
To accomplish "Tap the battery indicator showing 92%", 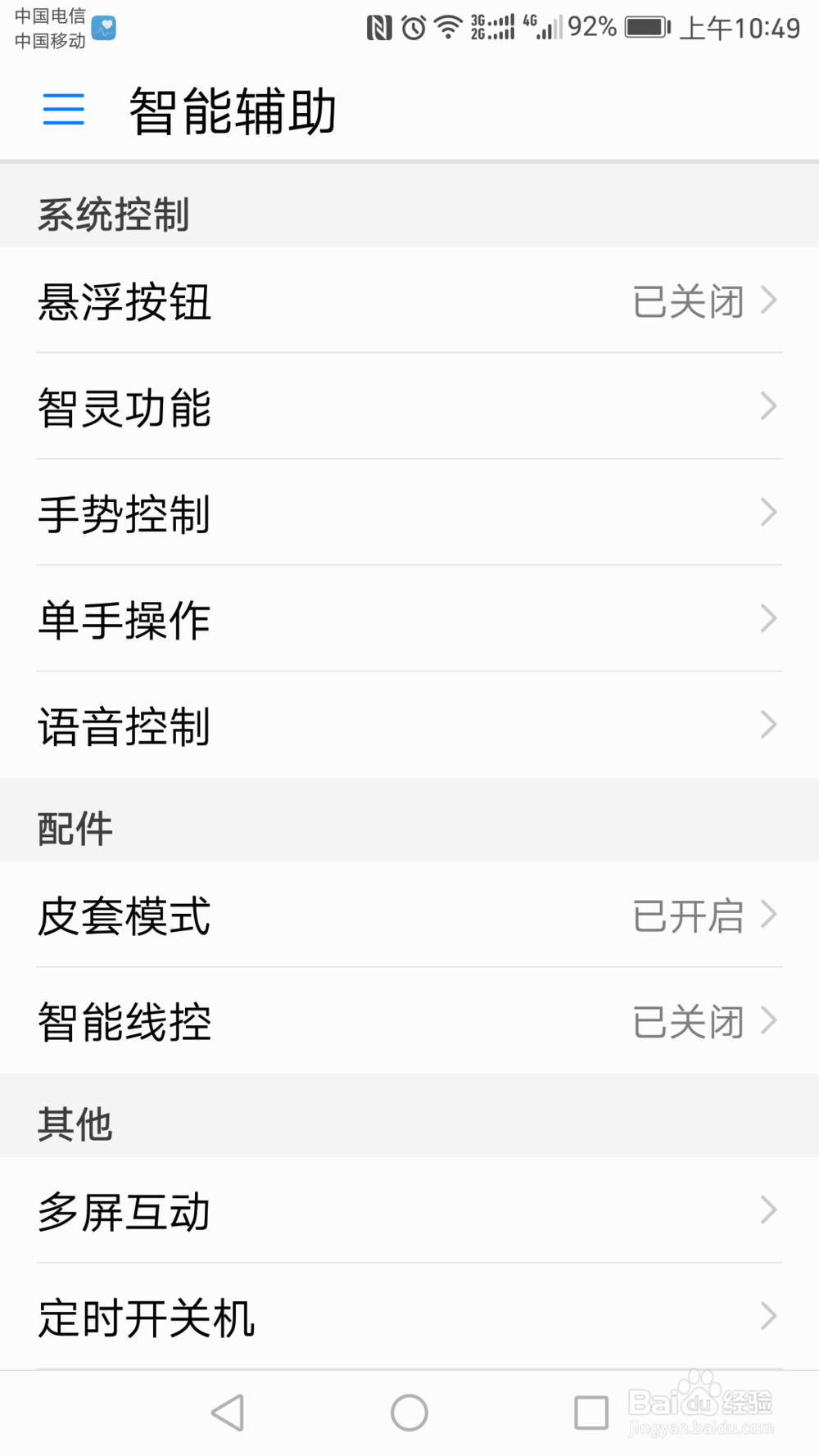I will (646, 27).
